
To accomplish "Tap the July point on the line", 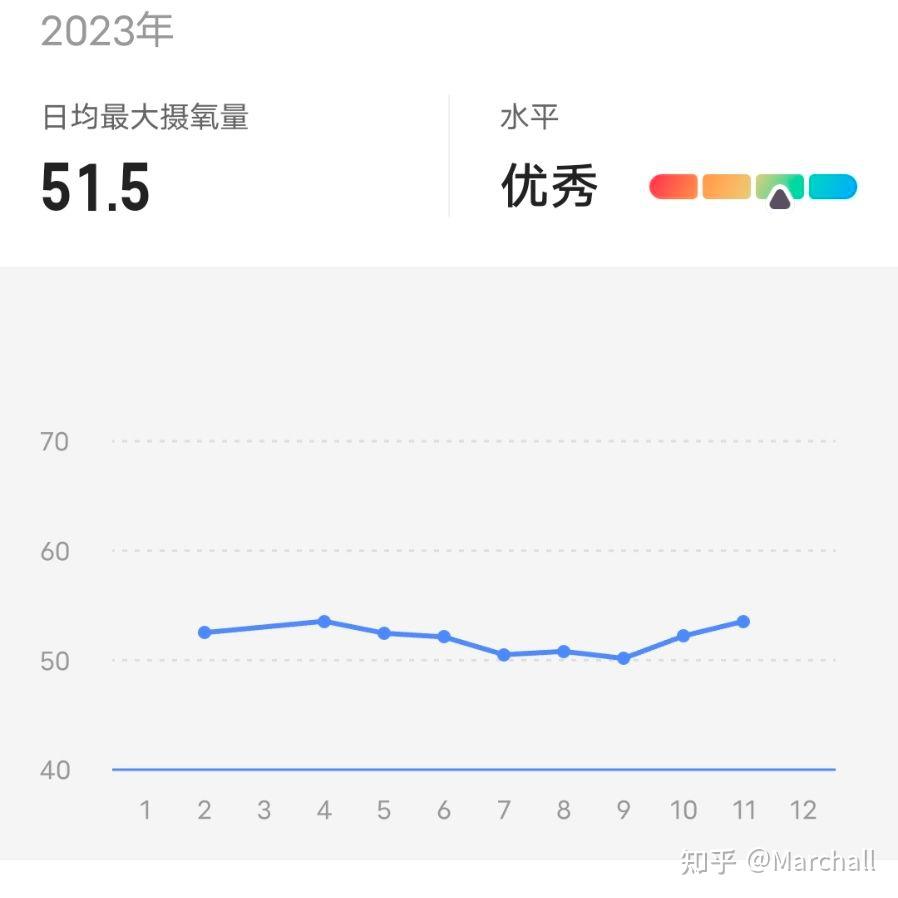I will click(x=504, y=655).
